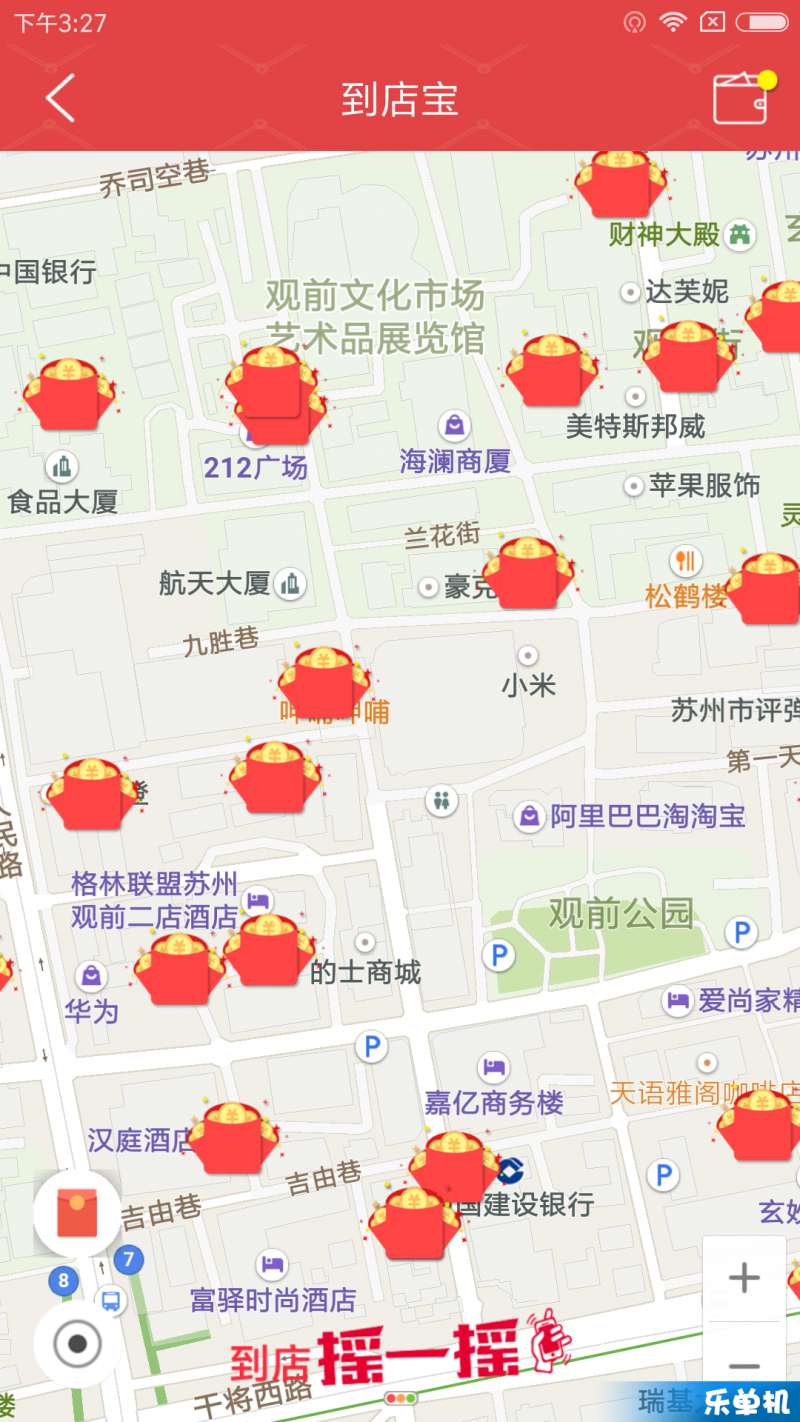Screen dimensions: 800x1422
Task: Go back using the top-left arrow
Action: pyautogui.click(x=60, y=98)
